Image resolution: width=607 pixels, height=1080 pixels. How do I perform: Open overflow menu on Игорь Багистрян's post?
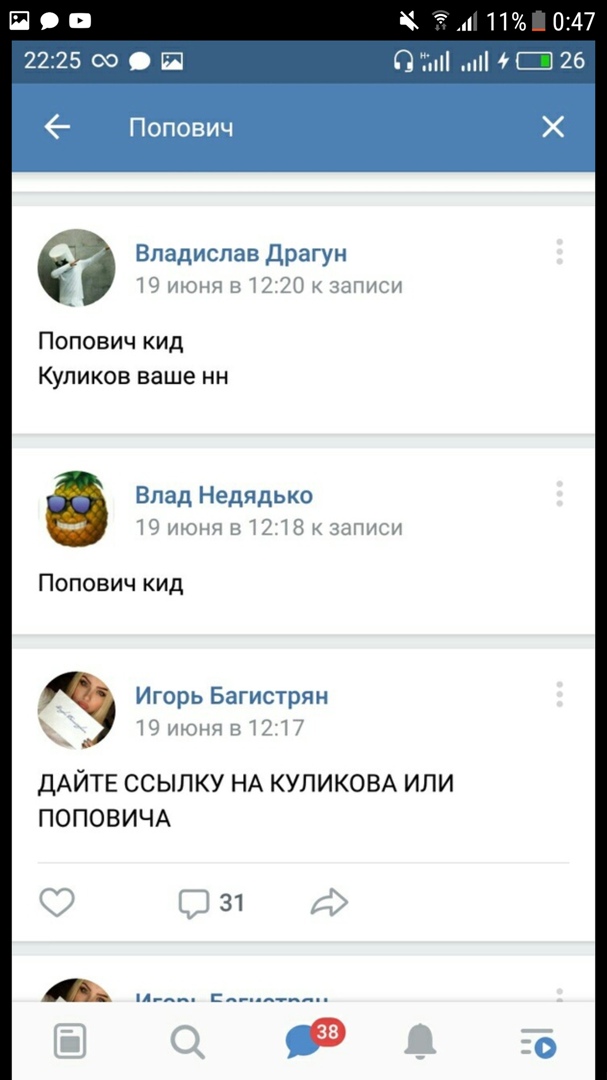coord(559,694)
